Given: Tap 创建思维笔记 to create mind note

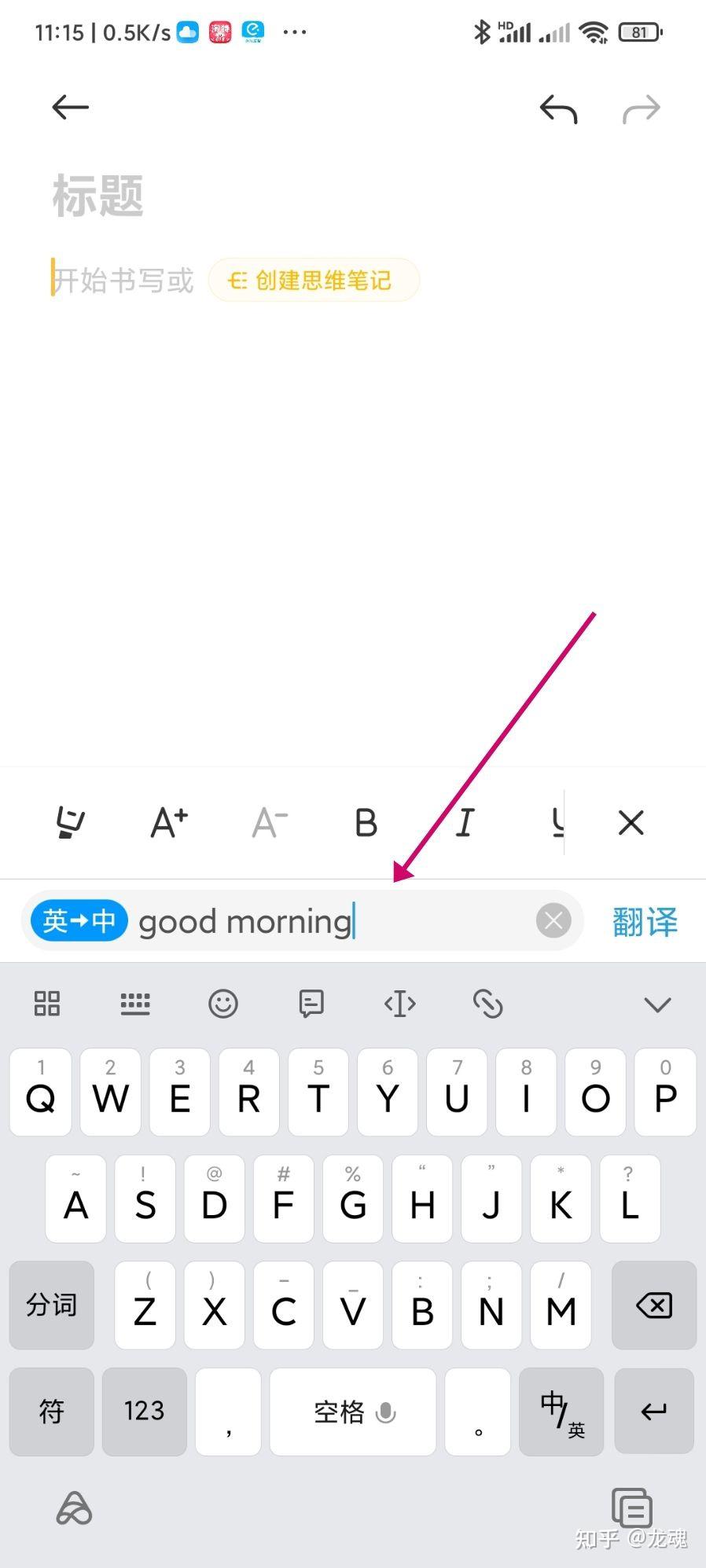Looking at the screenshot, I should (x=314, y=281).
